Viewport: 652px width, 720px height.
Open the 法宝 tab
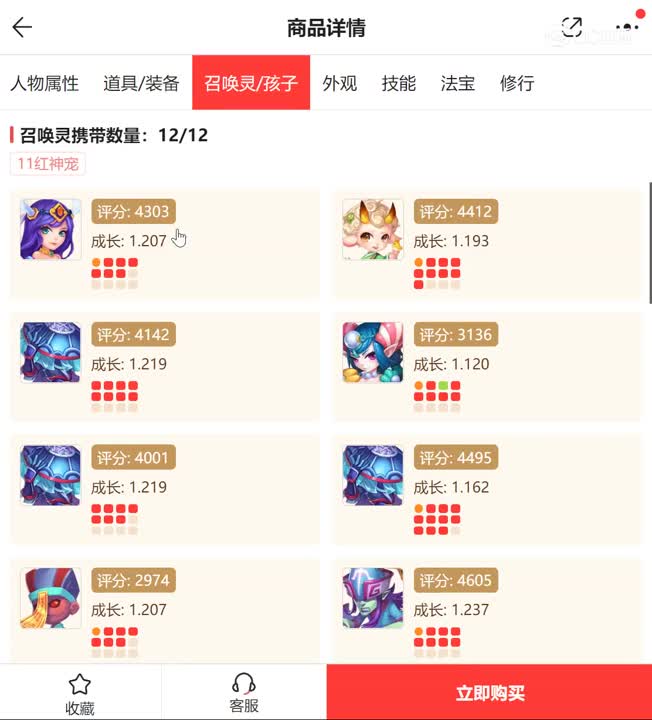[458, 83]
